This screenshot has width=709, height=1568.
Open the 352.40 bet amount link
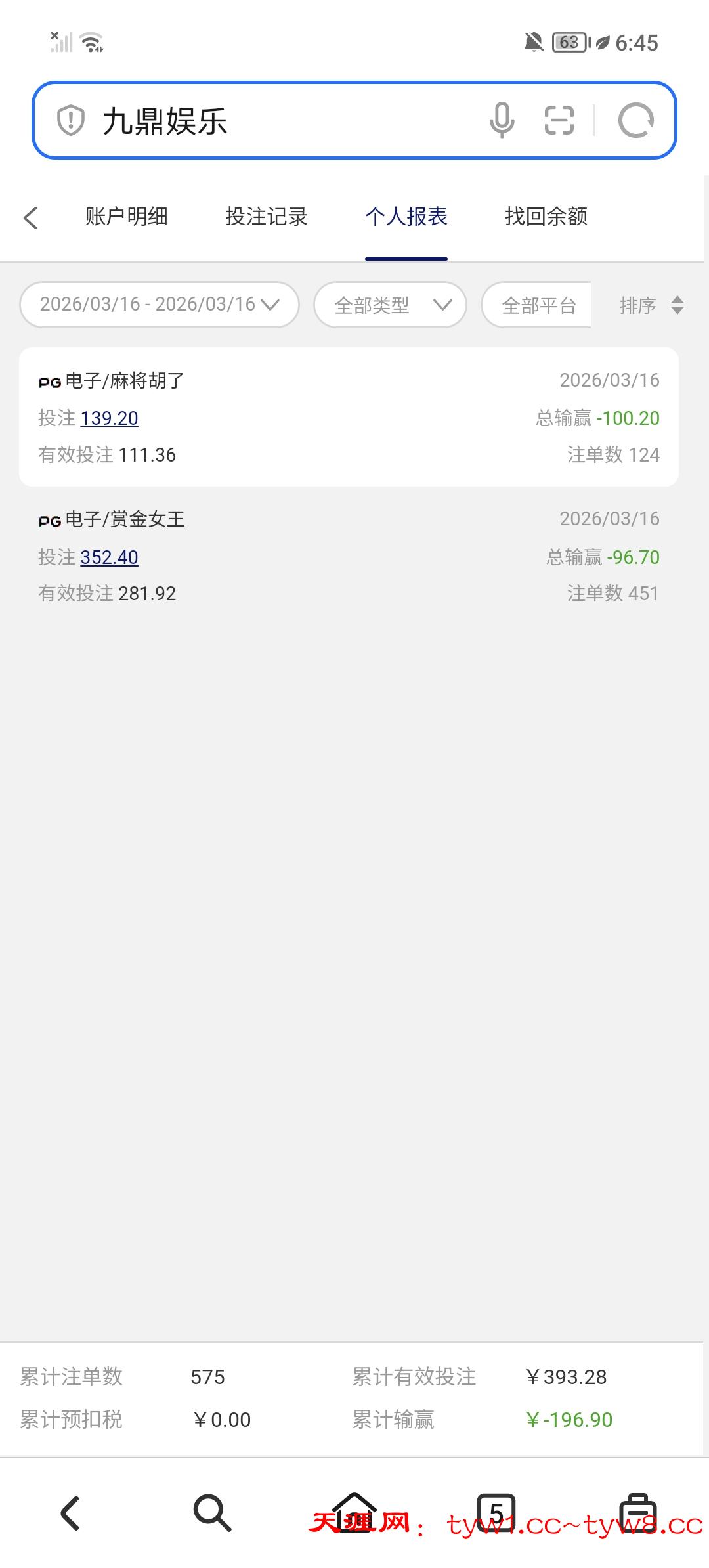[109, 557]
